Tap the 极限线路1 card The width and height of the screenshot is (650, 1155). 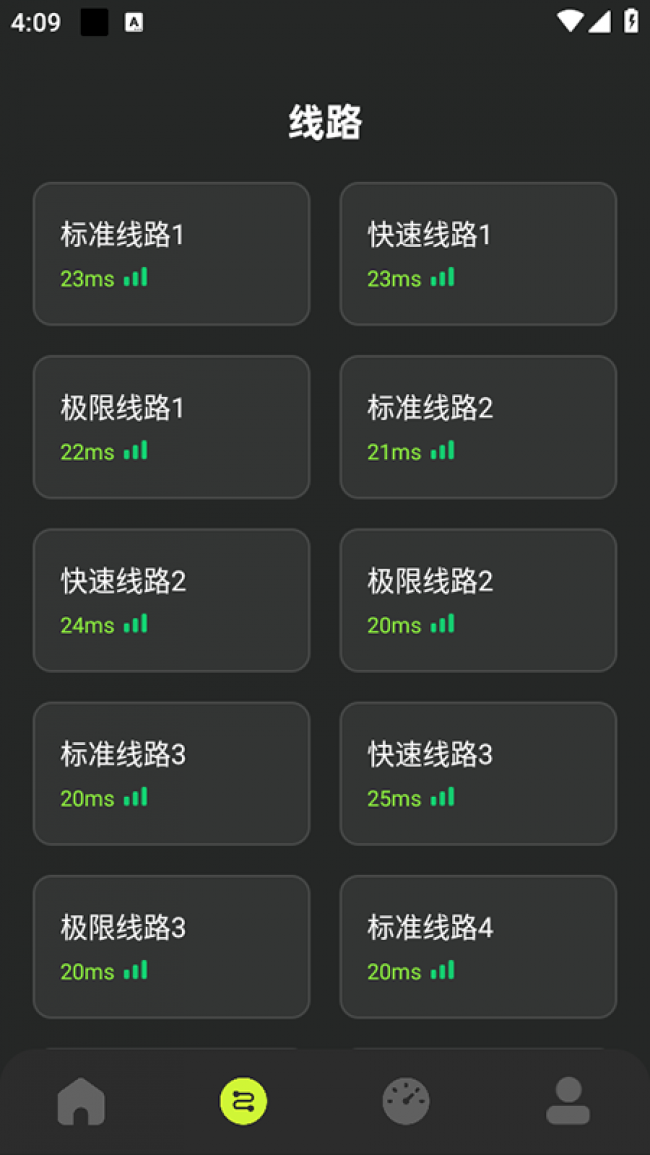click(171, 427)
